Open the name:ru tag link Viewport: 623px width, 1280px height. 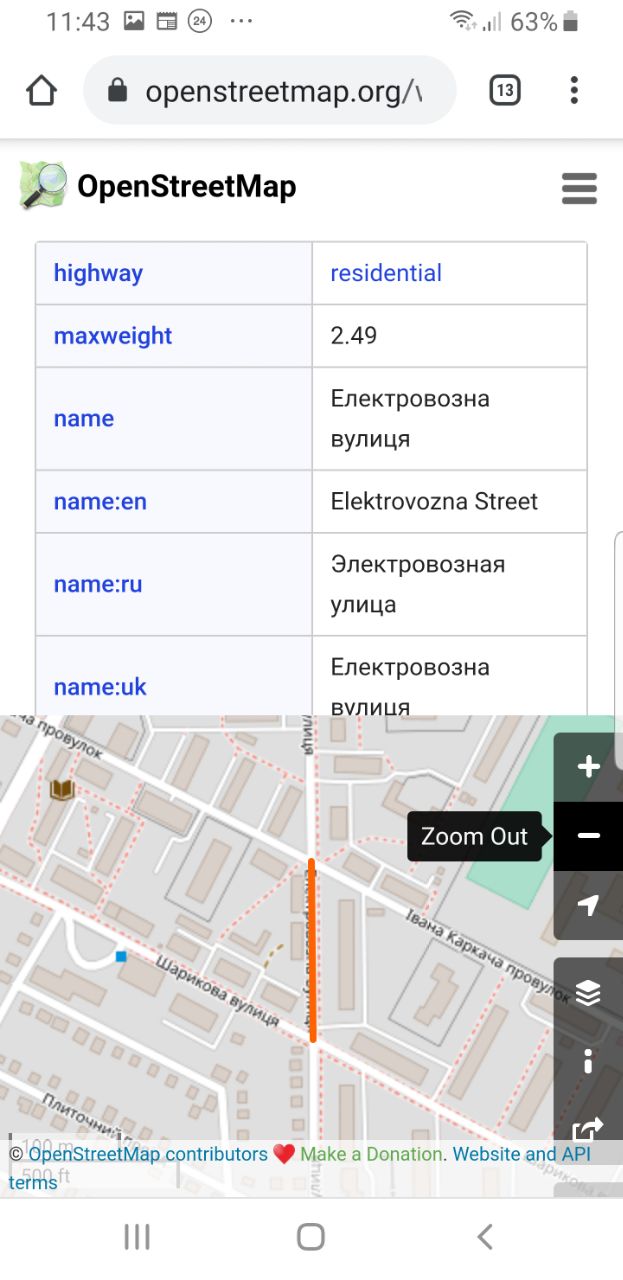[x=98, y=585]
